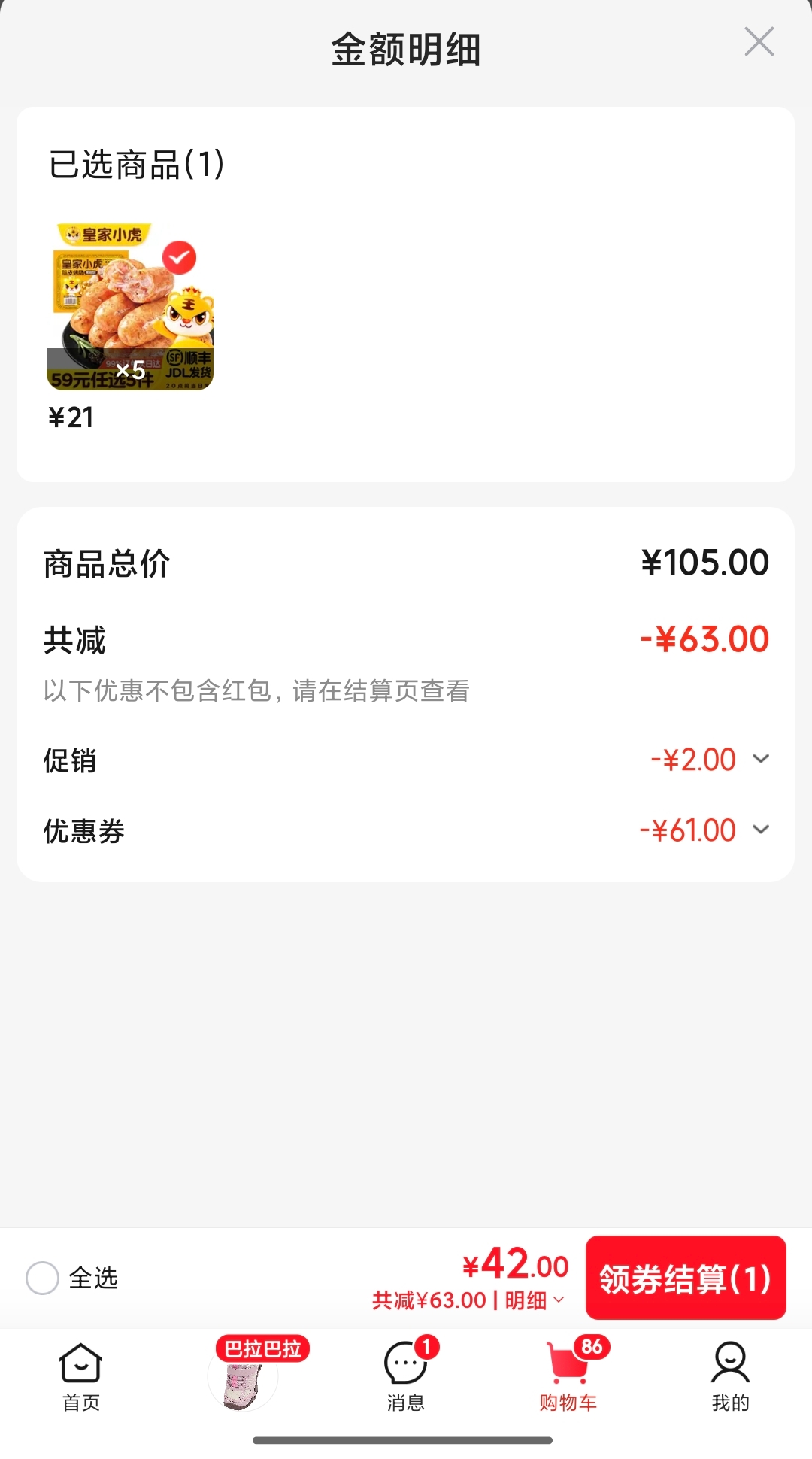Switch to the 我的 profile tab
The width and height of the screenshot is (812, 1459).
click(x=730, y=1377)
